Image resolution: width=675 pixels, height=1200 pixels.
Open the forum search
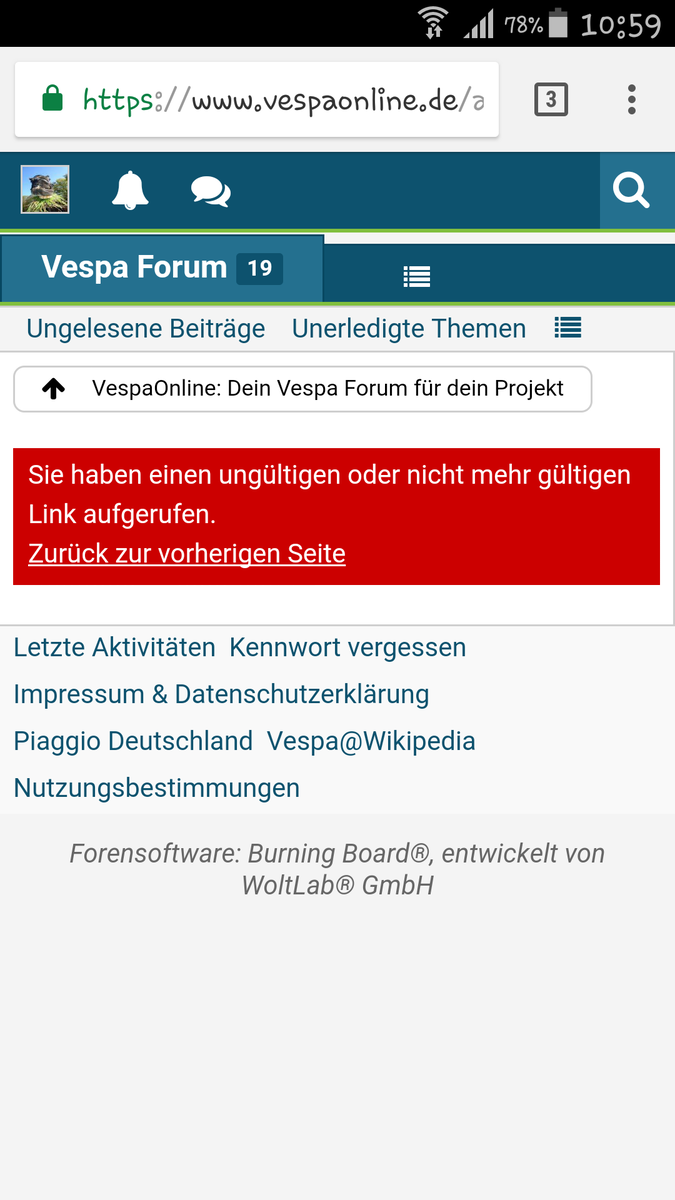632,190
